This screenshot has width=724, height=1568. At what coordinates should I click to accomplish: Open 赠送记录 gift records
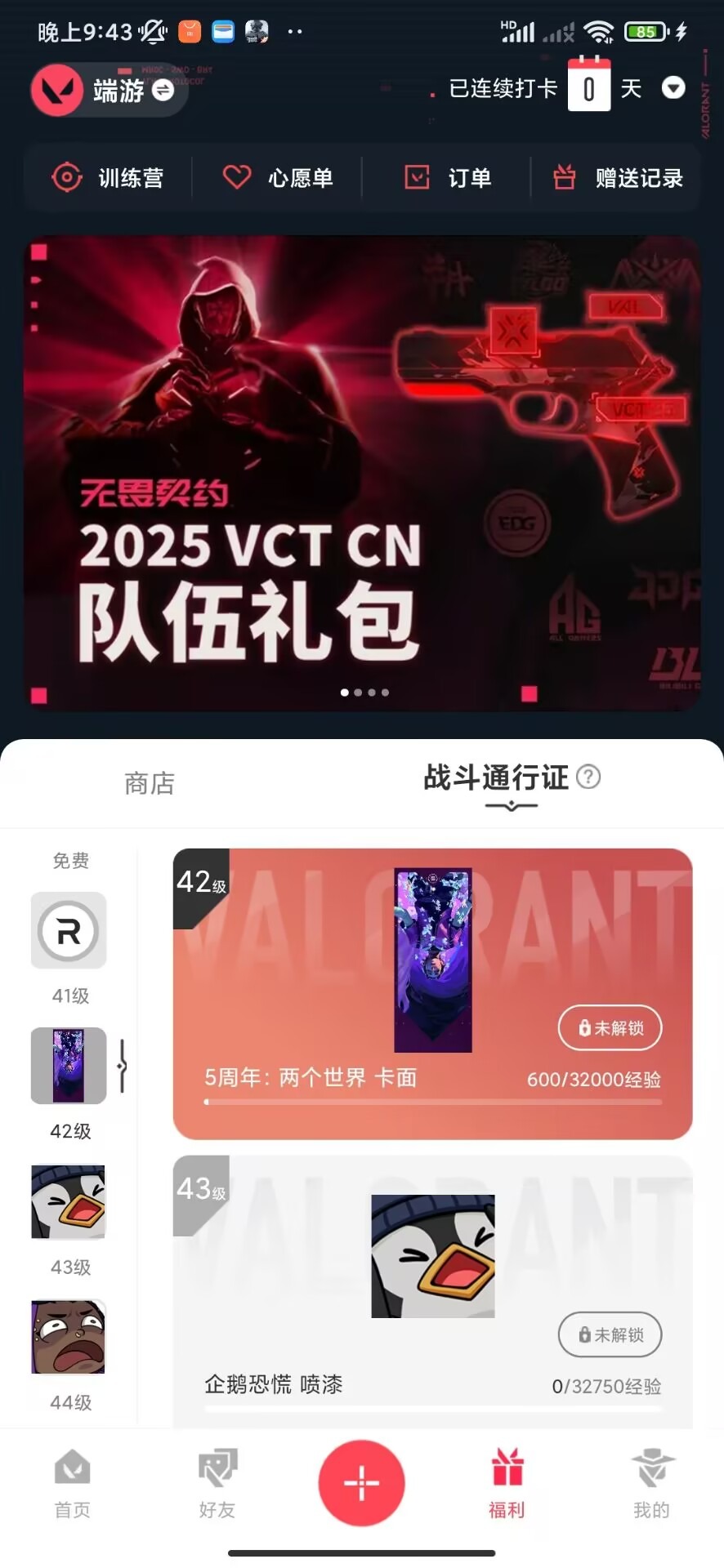point(619,177)
